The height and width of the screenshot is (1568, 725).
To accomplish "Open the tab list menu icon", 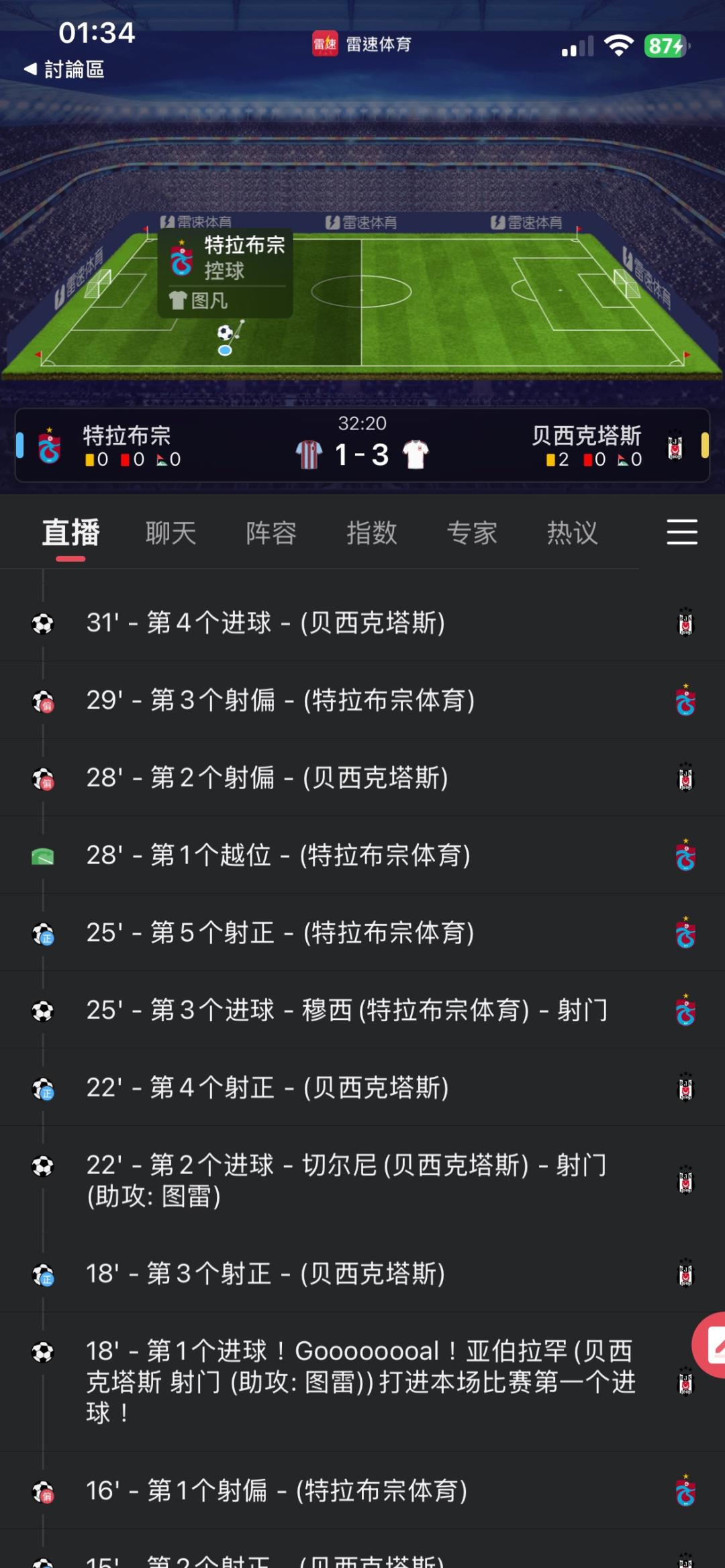I will coord(681,532).
